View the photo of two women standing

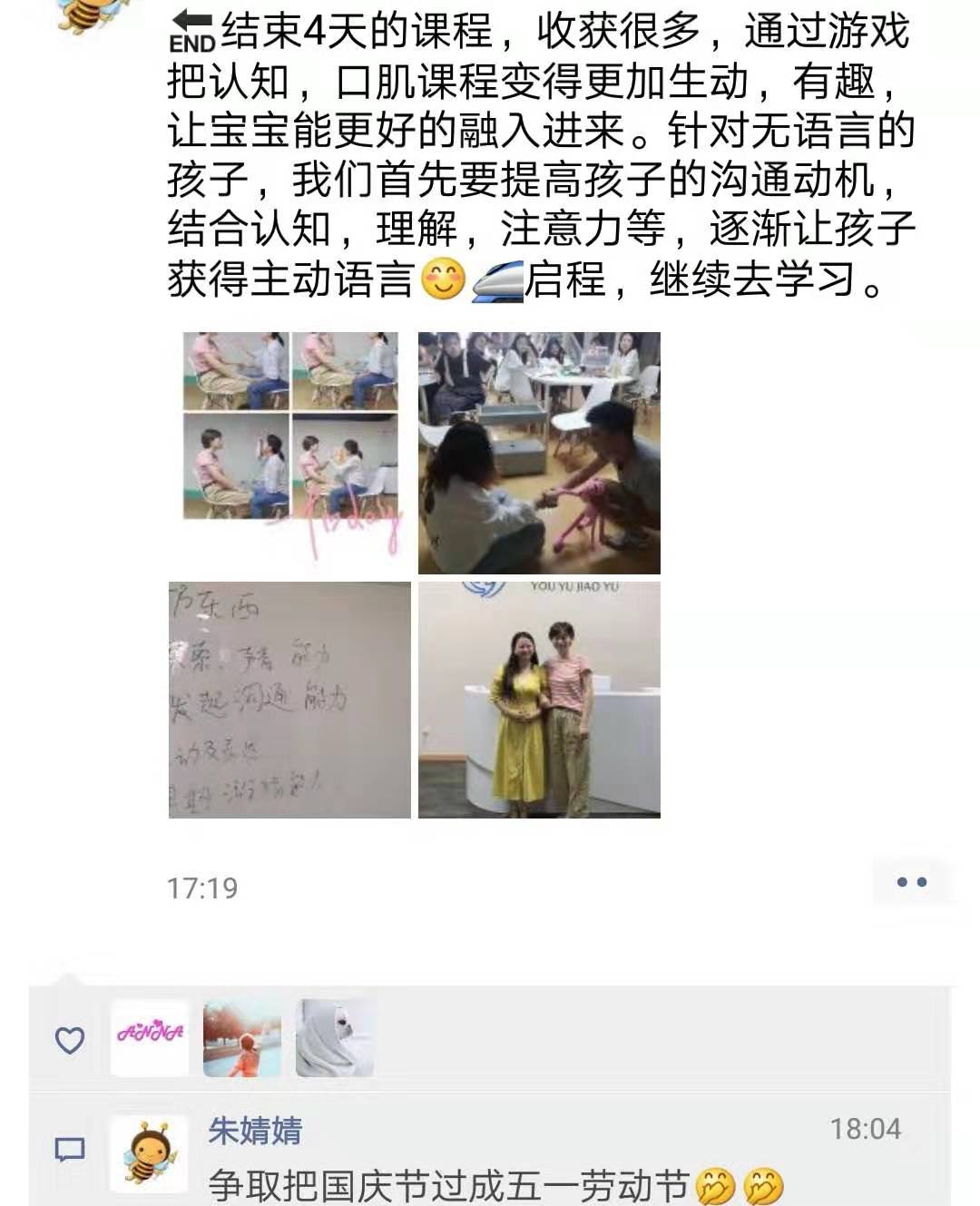tap(539, 700)
